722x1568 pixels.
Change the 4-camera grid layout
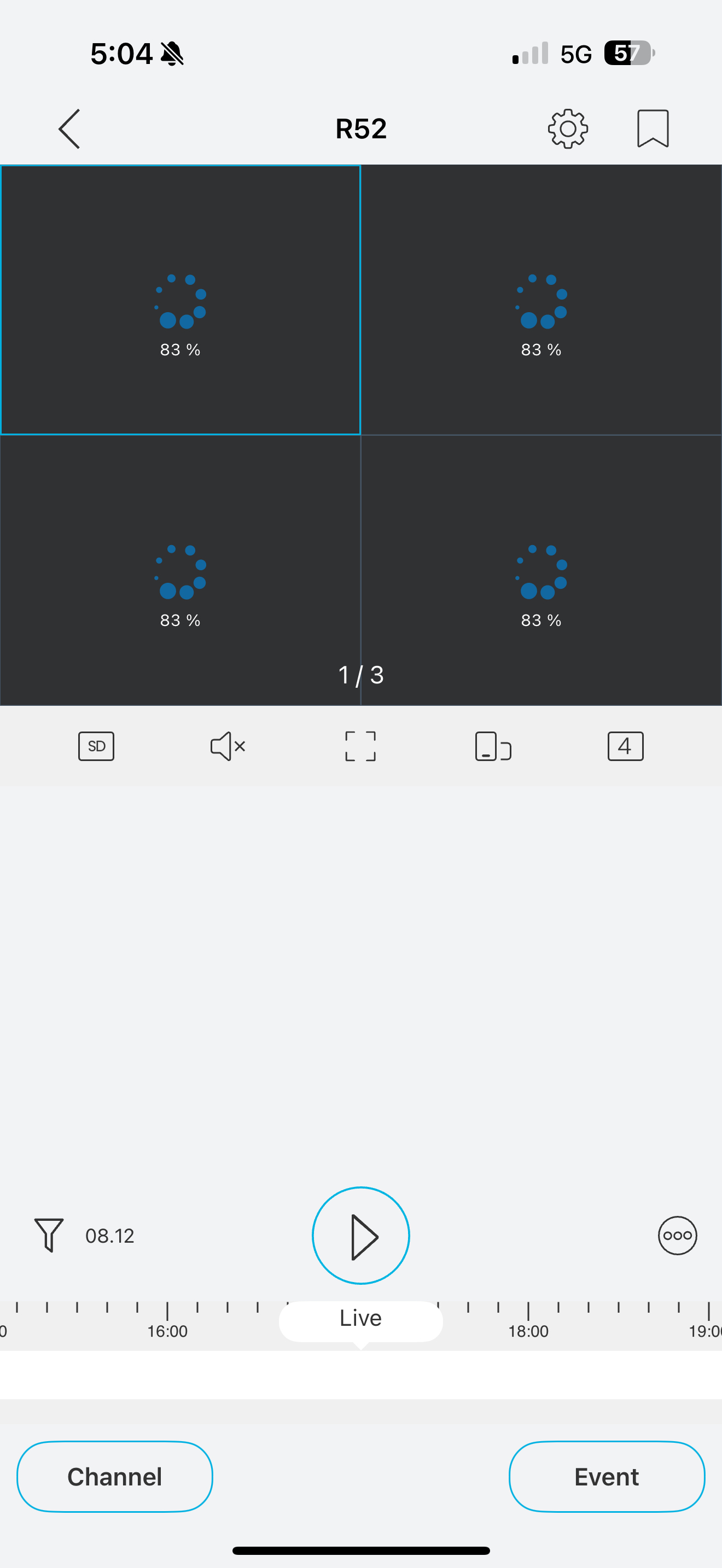tap(625, 746)
